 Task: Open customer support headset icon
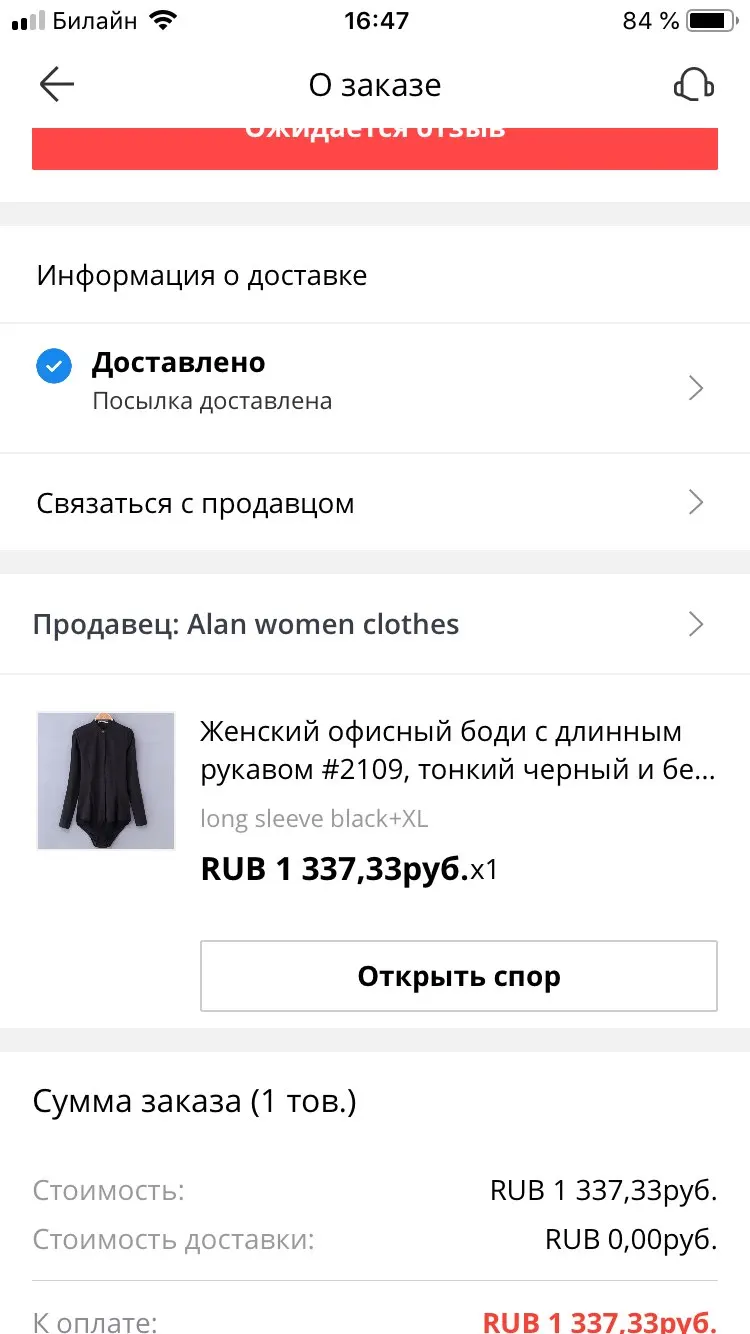click(x=693, y=85)
